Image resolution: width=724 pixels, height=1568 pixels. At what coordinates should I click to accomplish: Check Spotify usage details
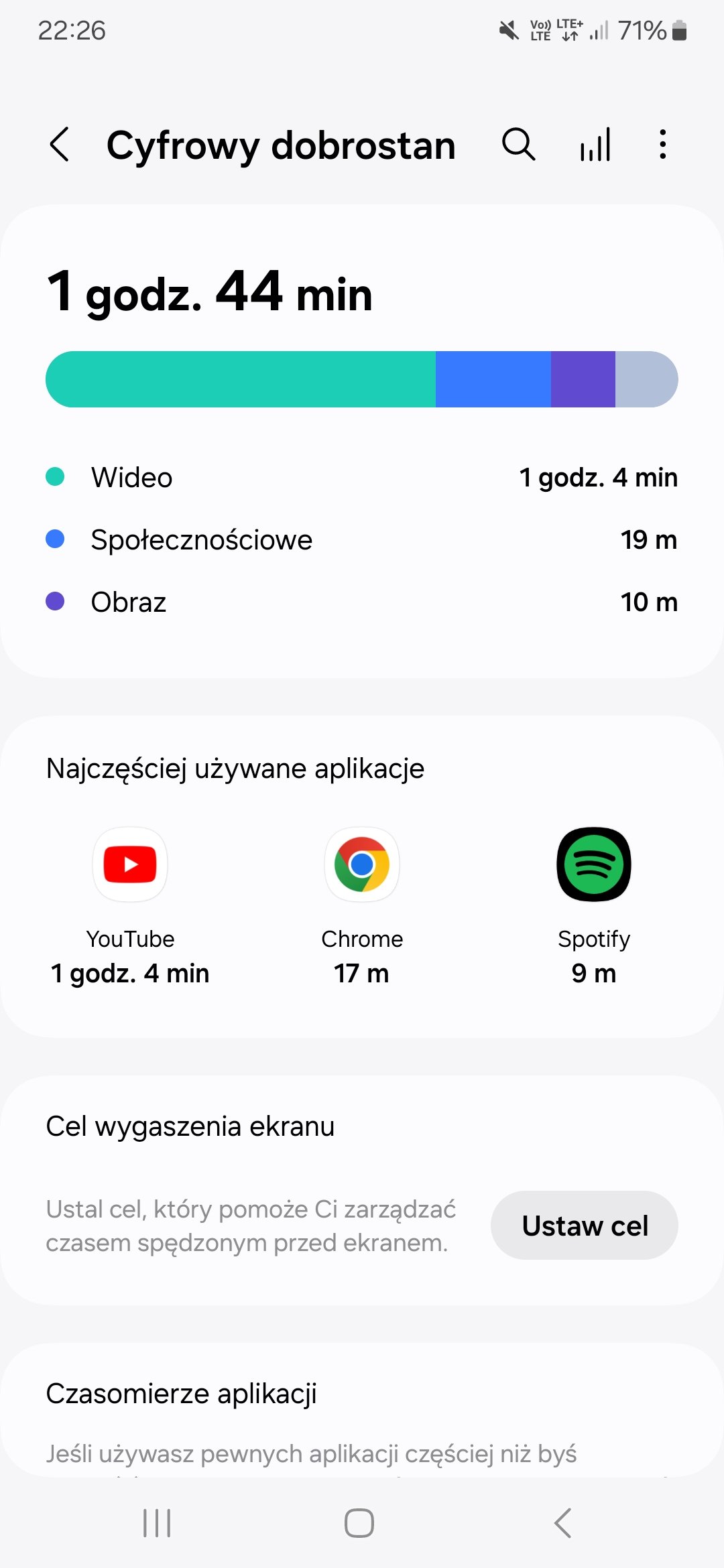[593, 905]
